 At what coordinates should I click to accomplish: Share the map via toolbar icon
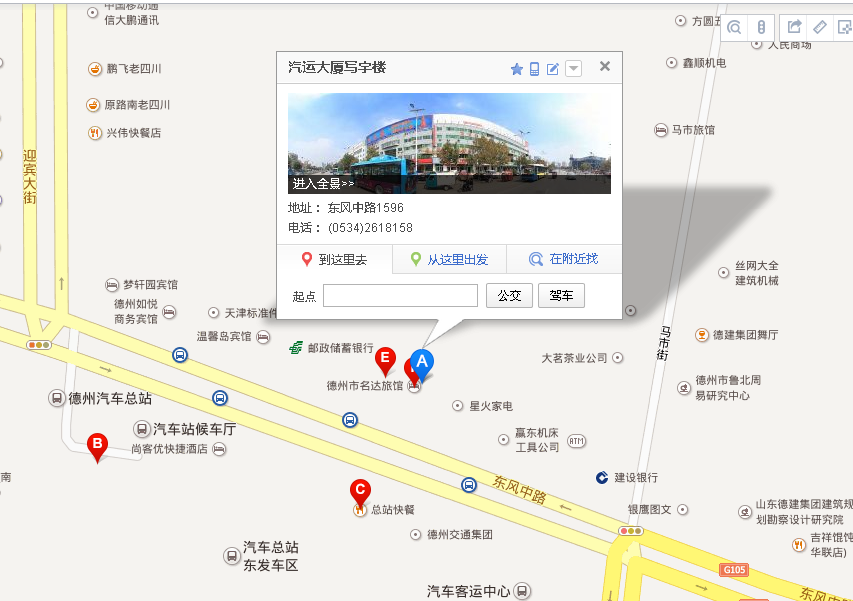click(x=795, y=27)
